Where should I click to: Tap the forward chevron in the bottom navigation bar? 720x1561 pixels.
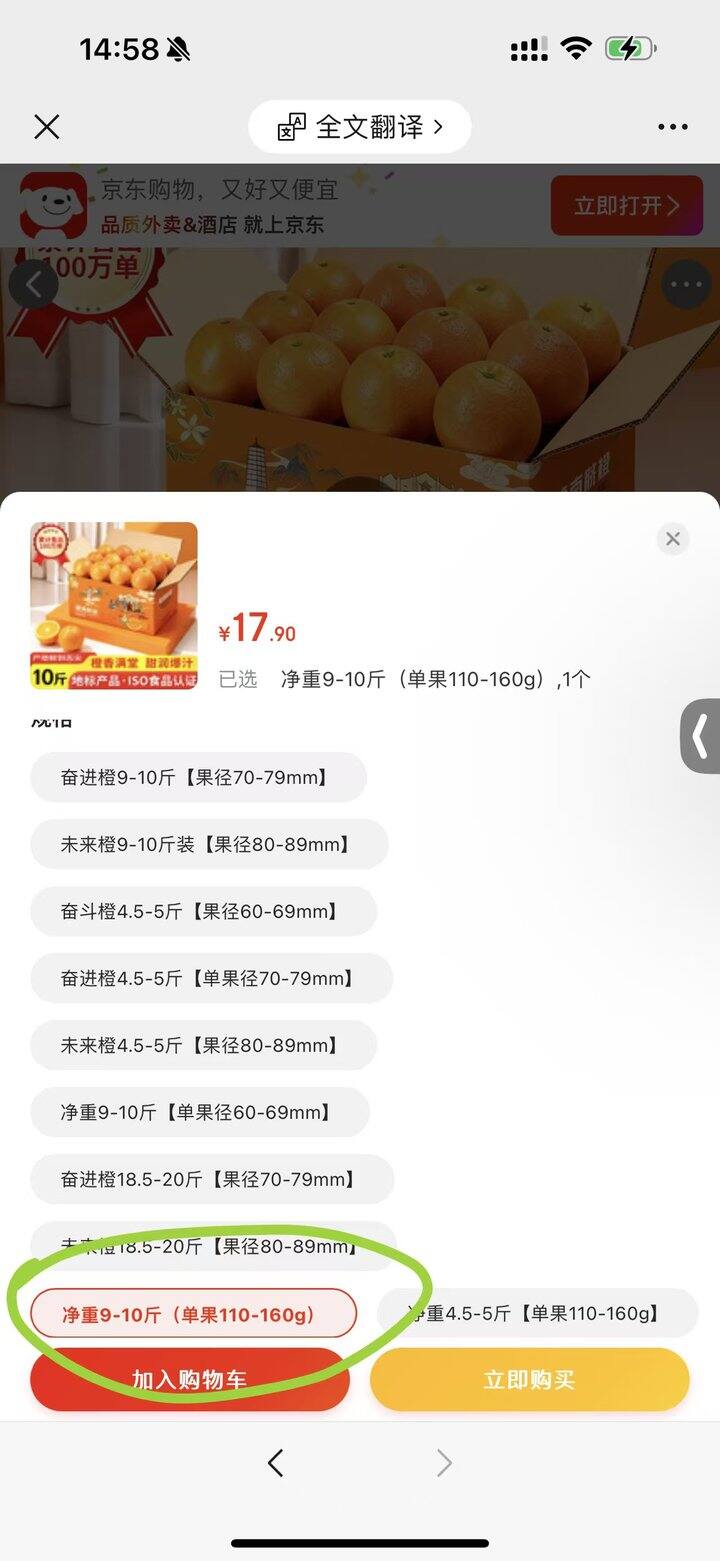pyautogui.click(x=443, y=1462)
